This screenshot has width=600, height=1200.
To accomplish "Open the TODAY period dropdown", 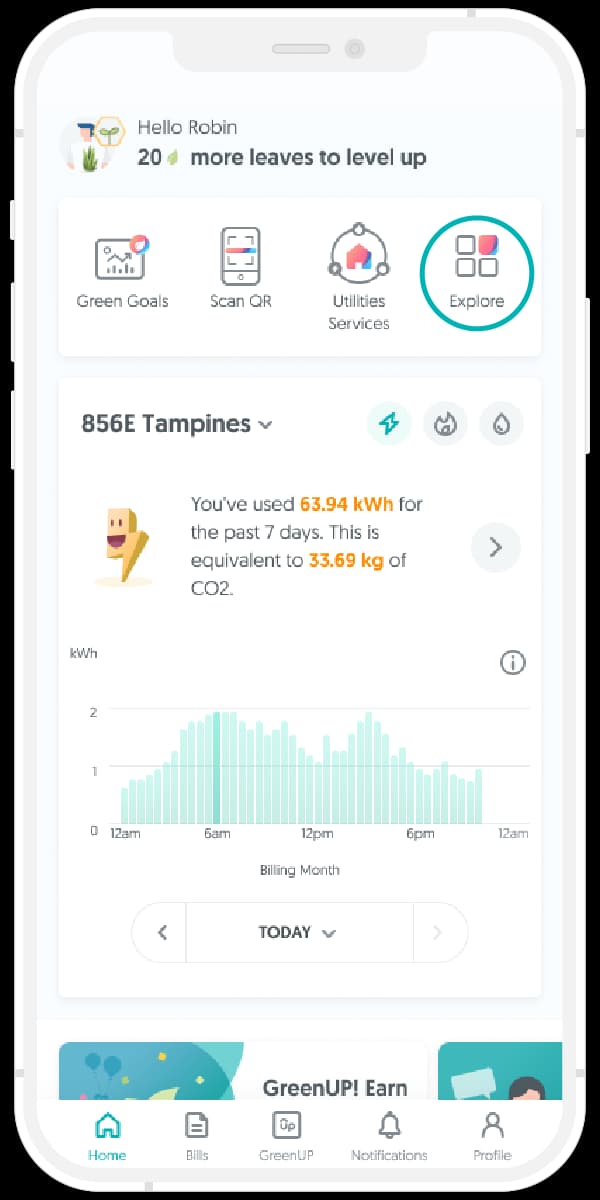I will point(298,932).
